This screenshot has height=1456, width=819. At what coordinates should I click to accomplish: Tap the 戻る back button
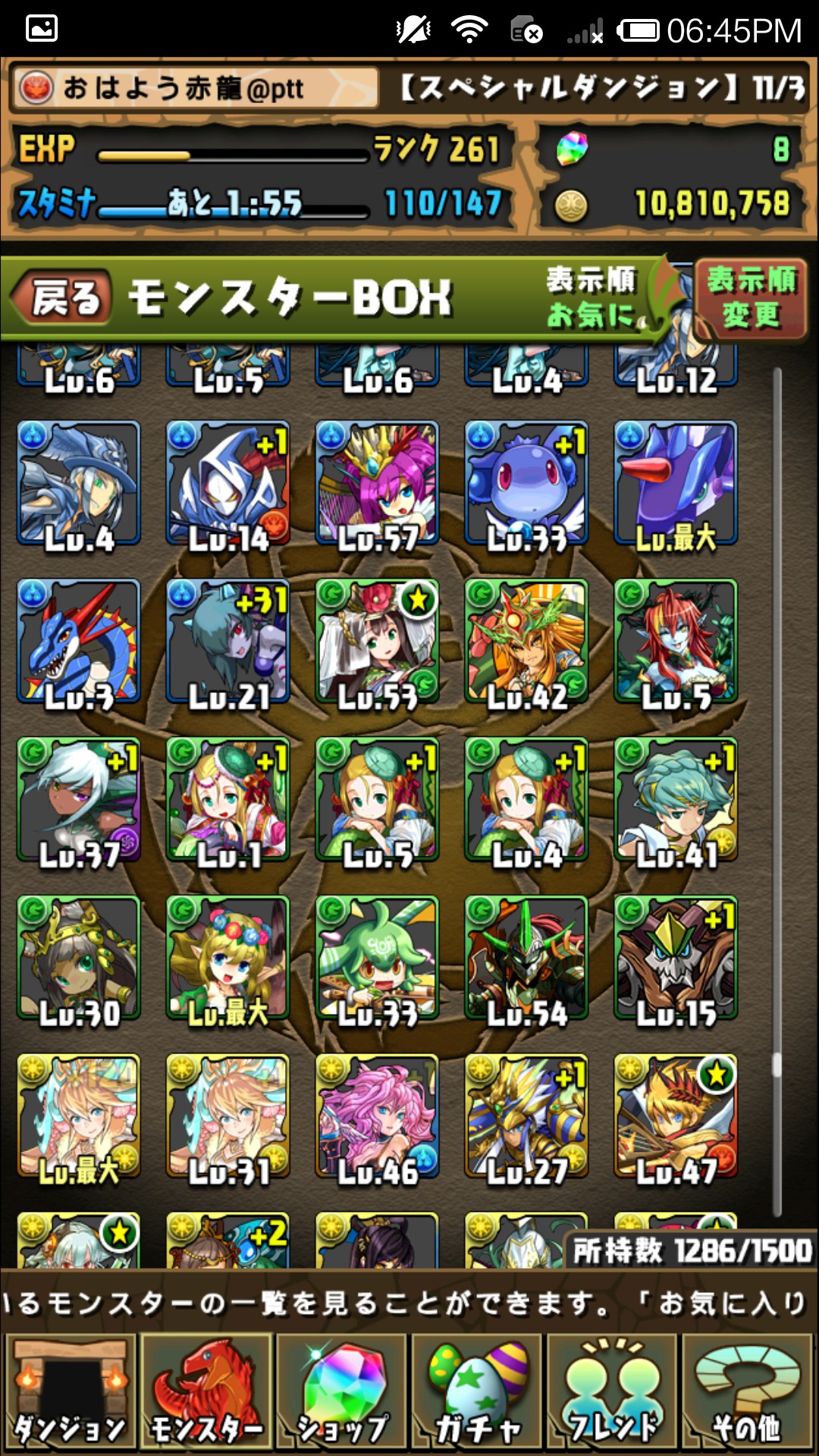pyautogui.click(x=62, y=297)
